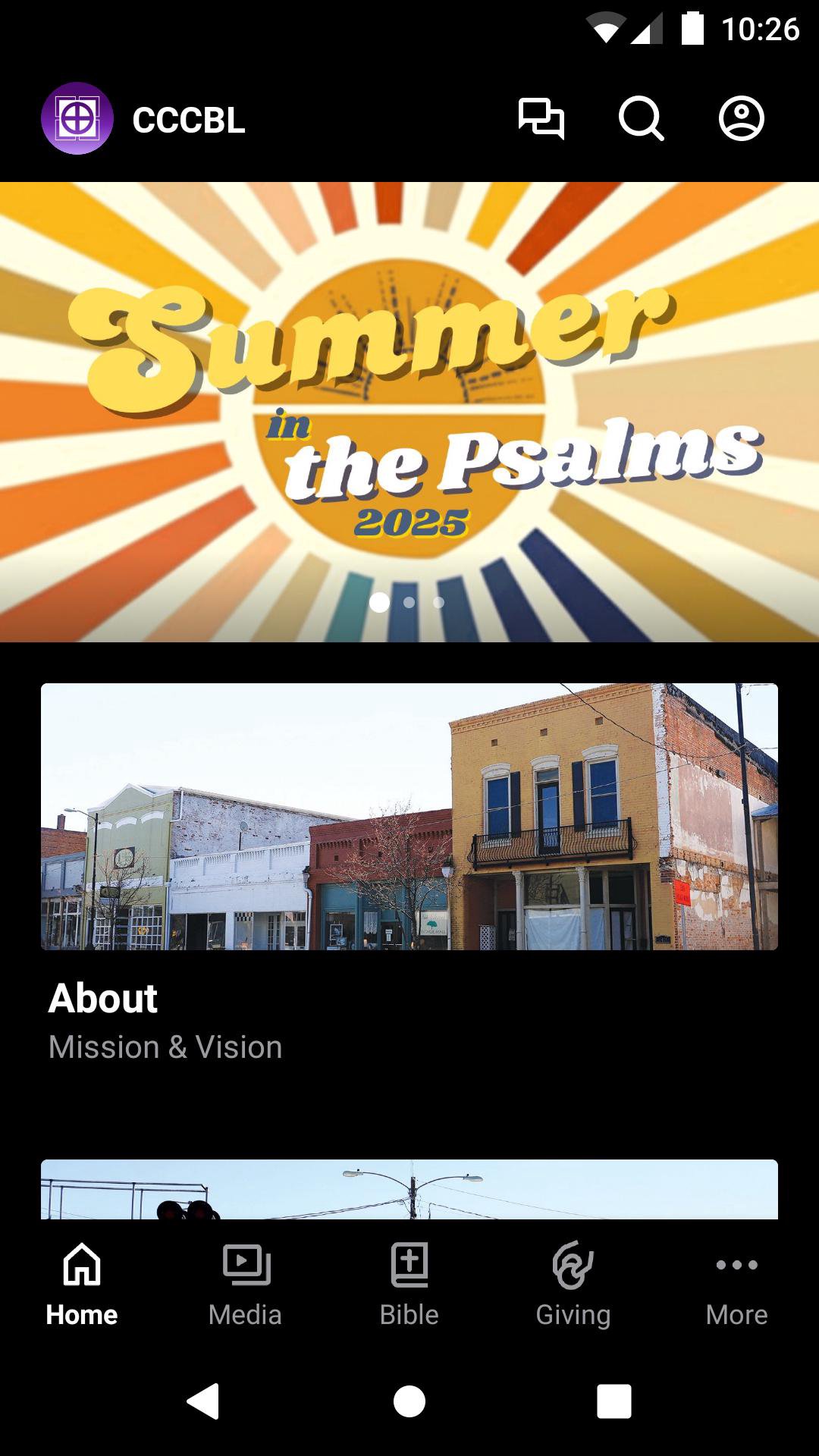The width and height of the screenshot is (819, 1456).
Task: Go to the system home screen
Action: pos(409,1401)
